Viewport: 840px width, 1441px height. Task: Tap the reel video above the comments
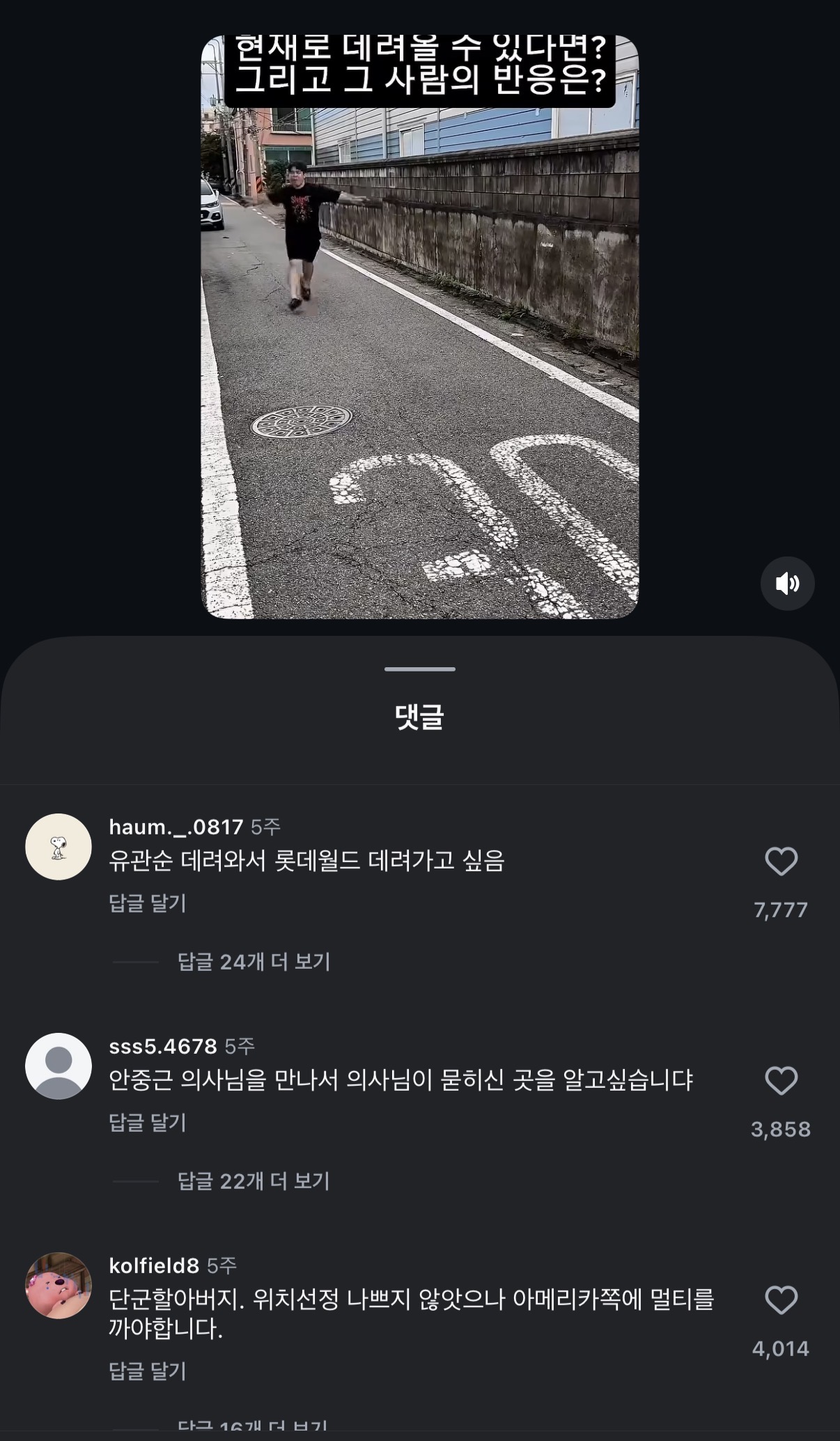coord(419,327)
